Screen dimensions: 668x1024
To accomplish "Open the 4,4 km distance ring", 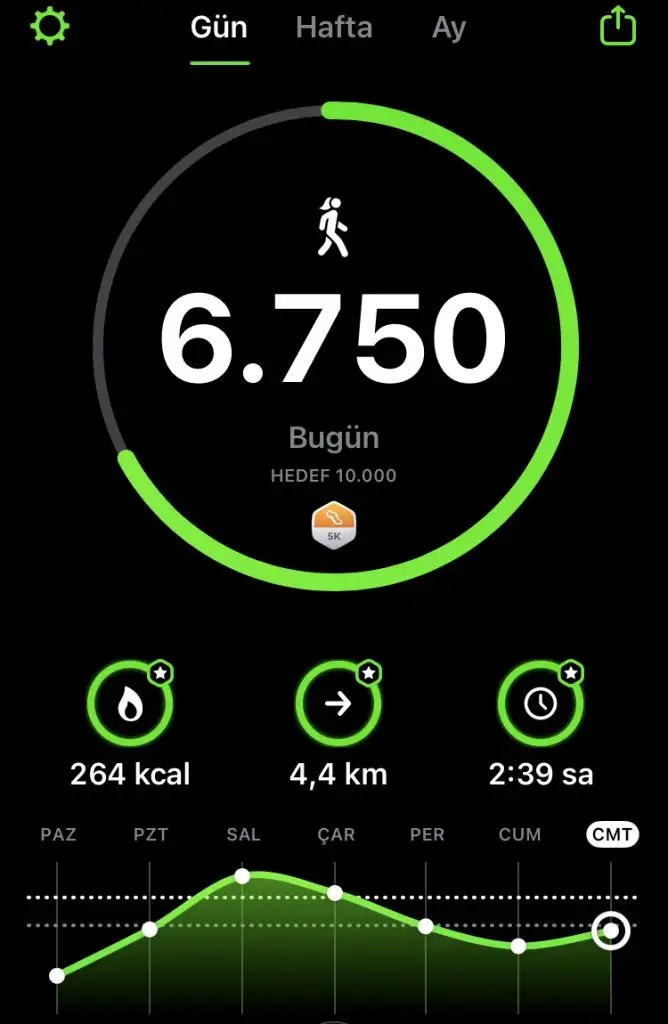I will [x=339, y=705].
